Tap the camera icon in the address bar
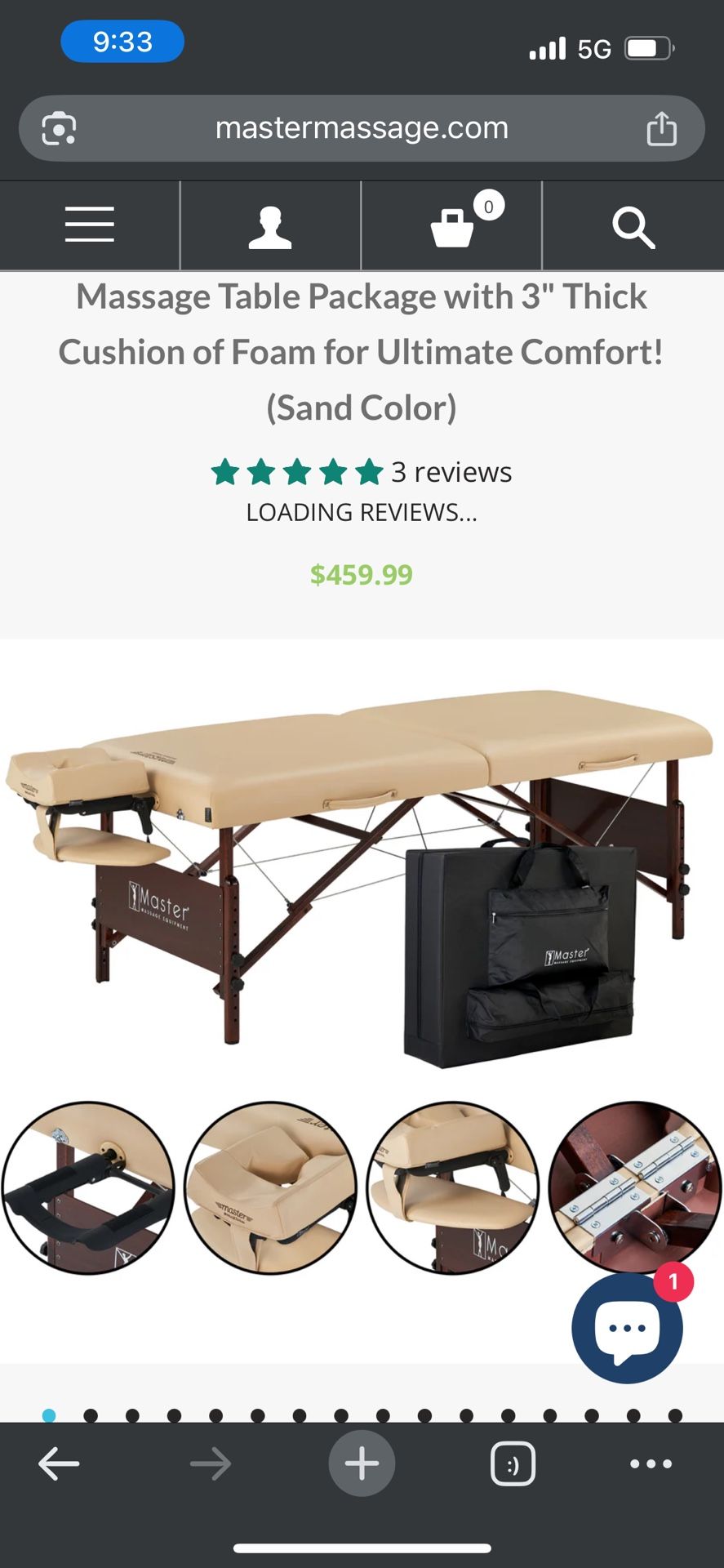 60,127
